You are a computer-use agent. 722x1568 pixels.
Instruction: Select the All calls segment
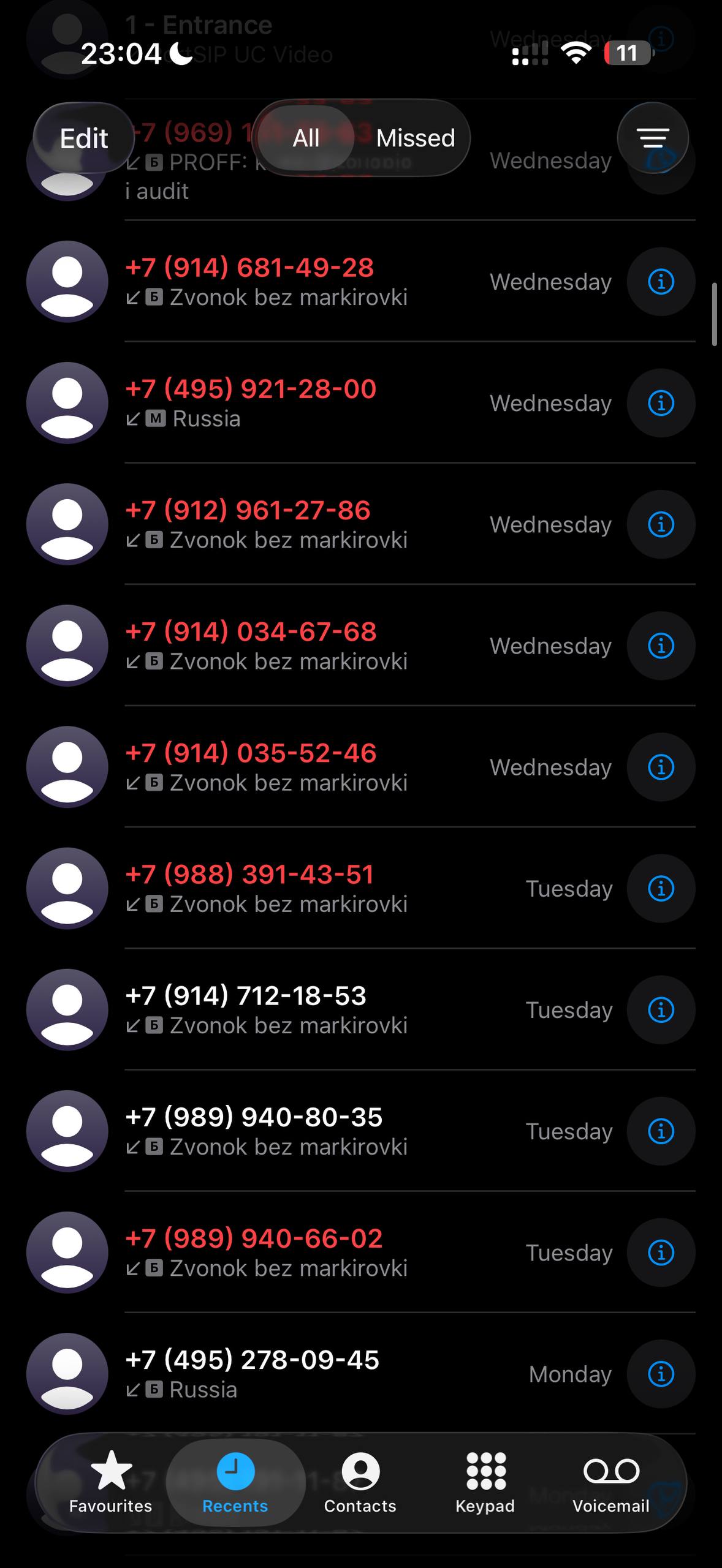(x=306, y=138)
